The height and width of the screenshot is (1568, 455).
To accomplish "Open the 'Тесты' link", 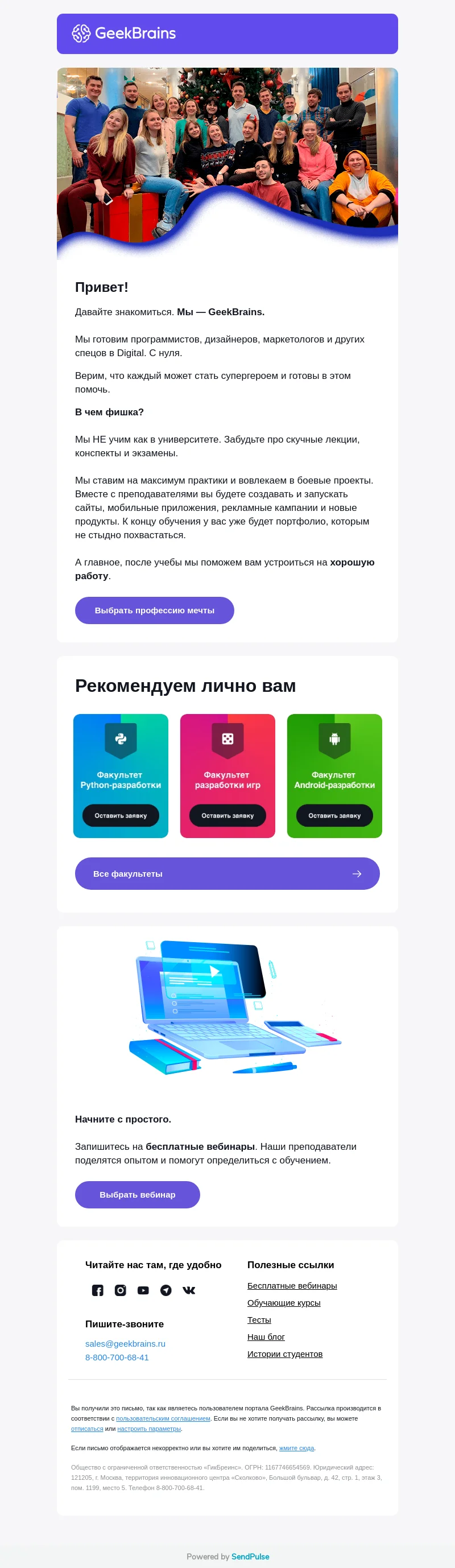I will click(259, 1319).
